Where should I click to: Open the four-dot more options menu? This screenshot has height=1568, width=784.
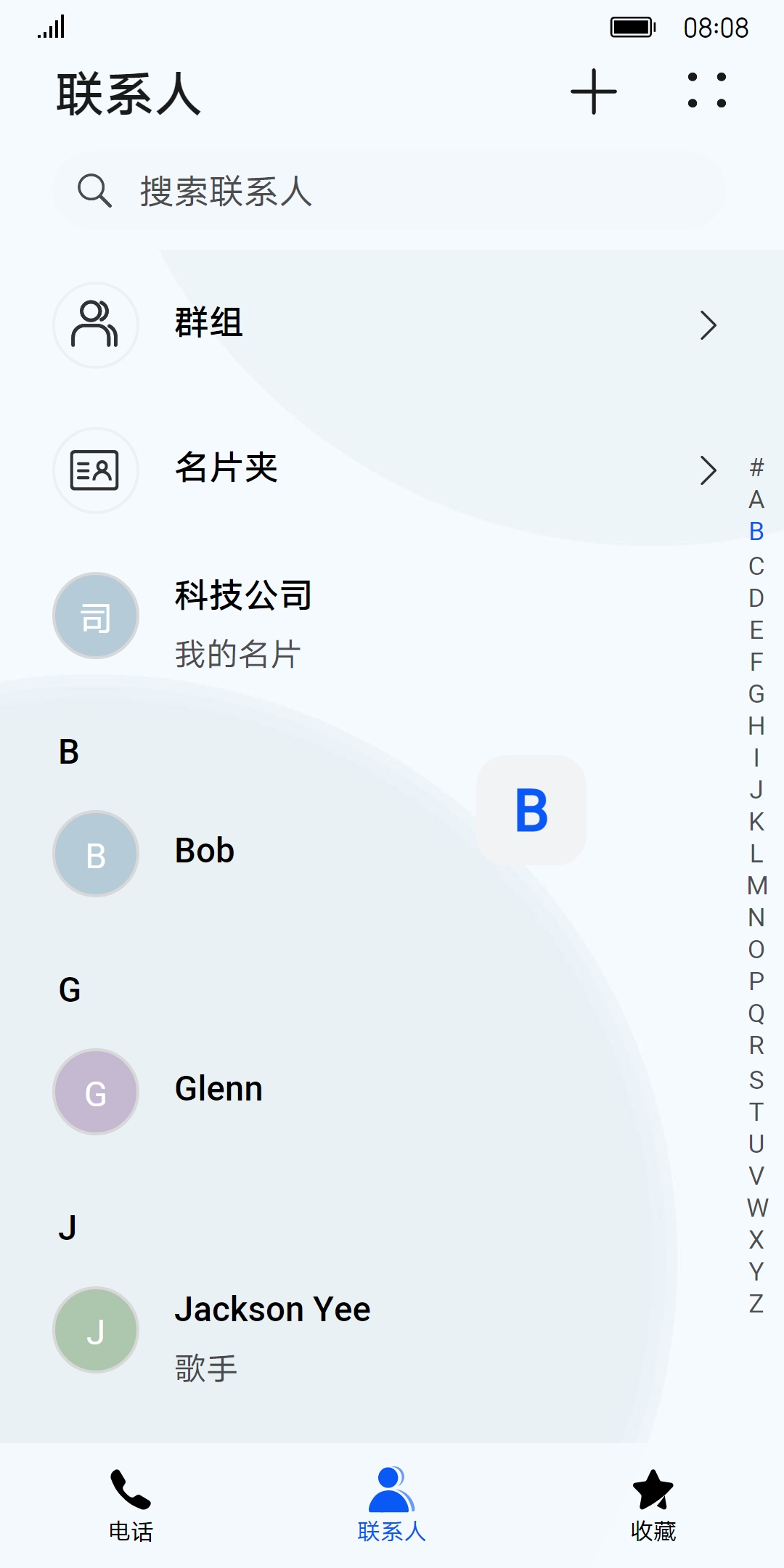pos(706,91)
